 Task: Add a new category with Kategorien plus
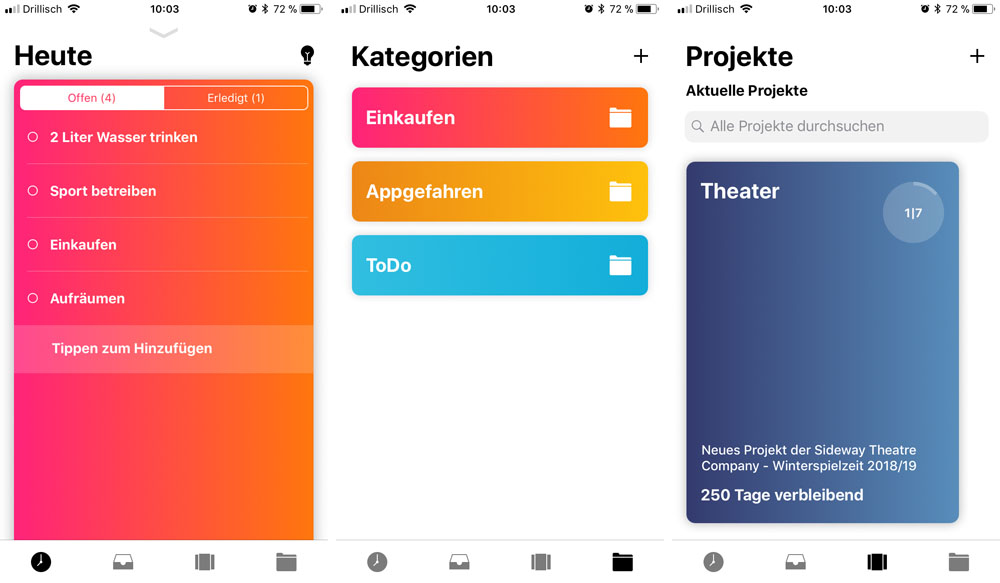(x=641, y=56)
